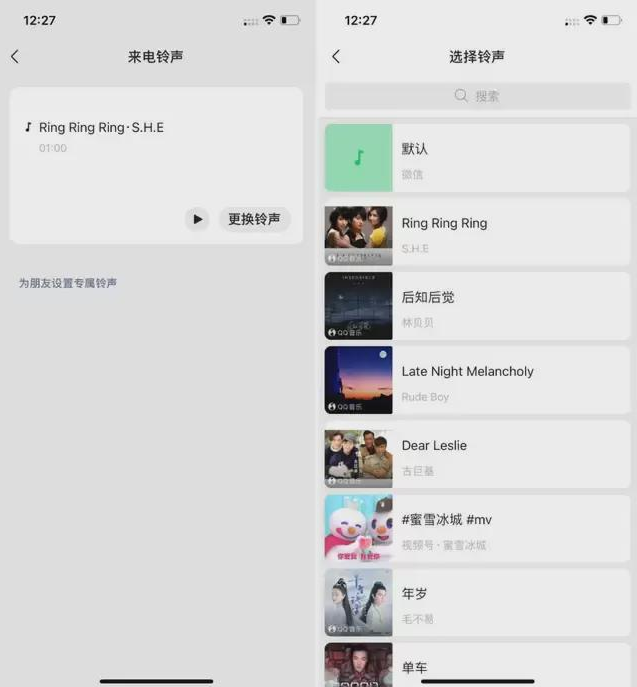Choose Ring Ring Ring by S.H.E
637x687 pixels.
(x=477, y=232)
